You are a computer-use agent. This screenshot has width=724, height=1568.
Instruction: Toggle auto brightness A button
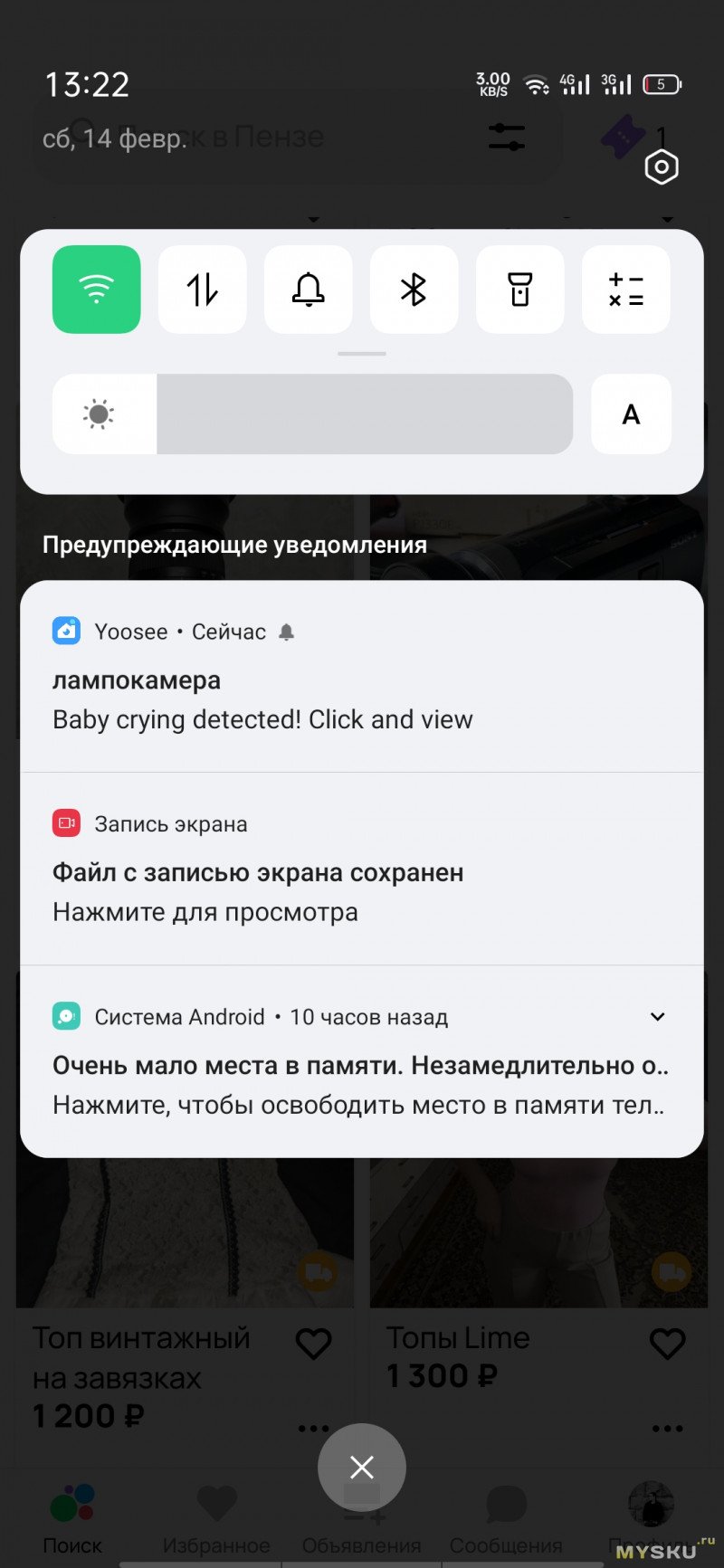[631, 414]
